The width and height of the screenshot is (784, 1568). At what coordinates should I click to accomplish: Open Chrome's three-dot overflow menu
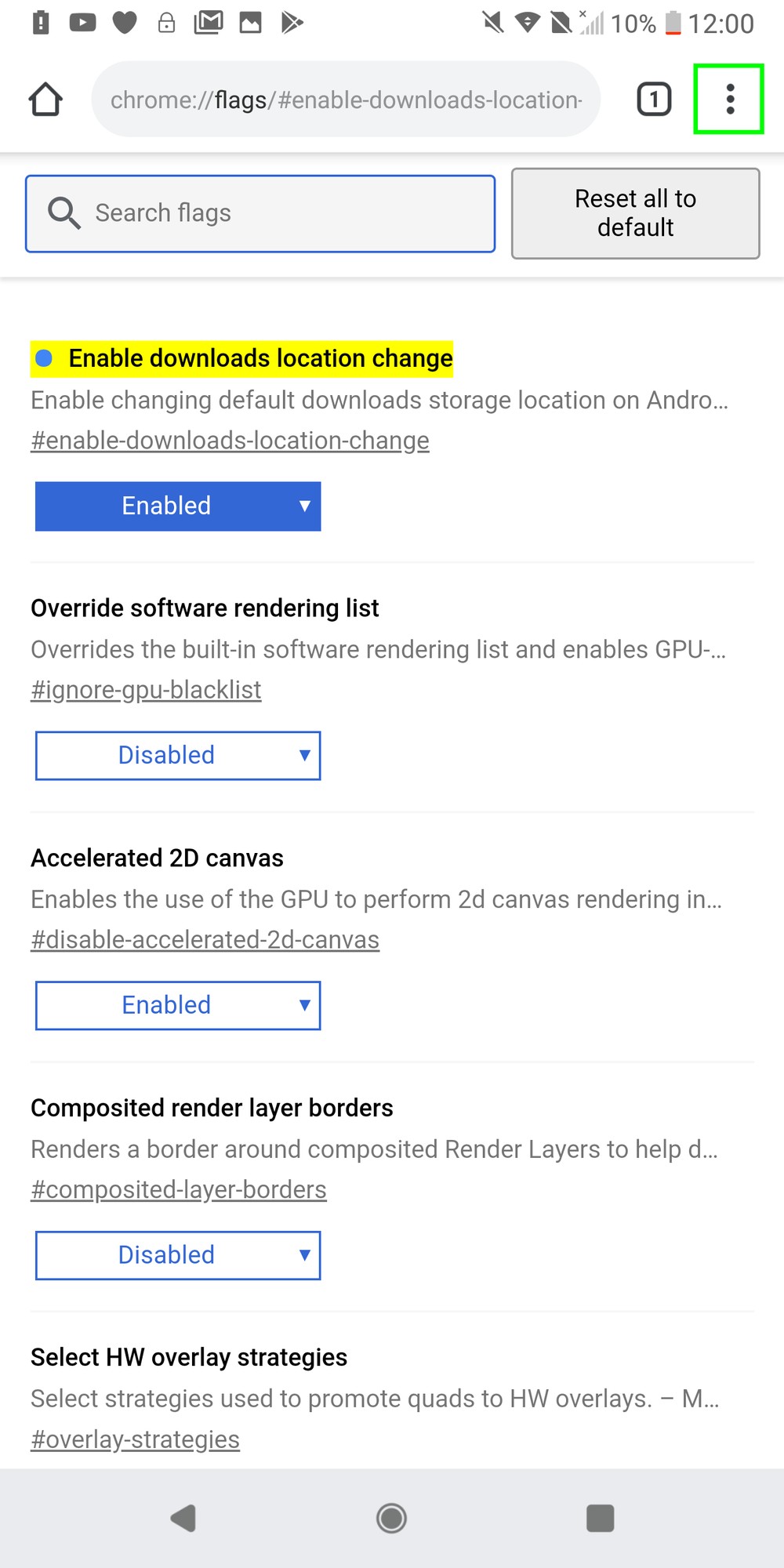coord(729,100)
